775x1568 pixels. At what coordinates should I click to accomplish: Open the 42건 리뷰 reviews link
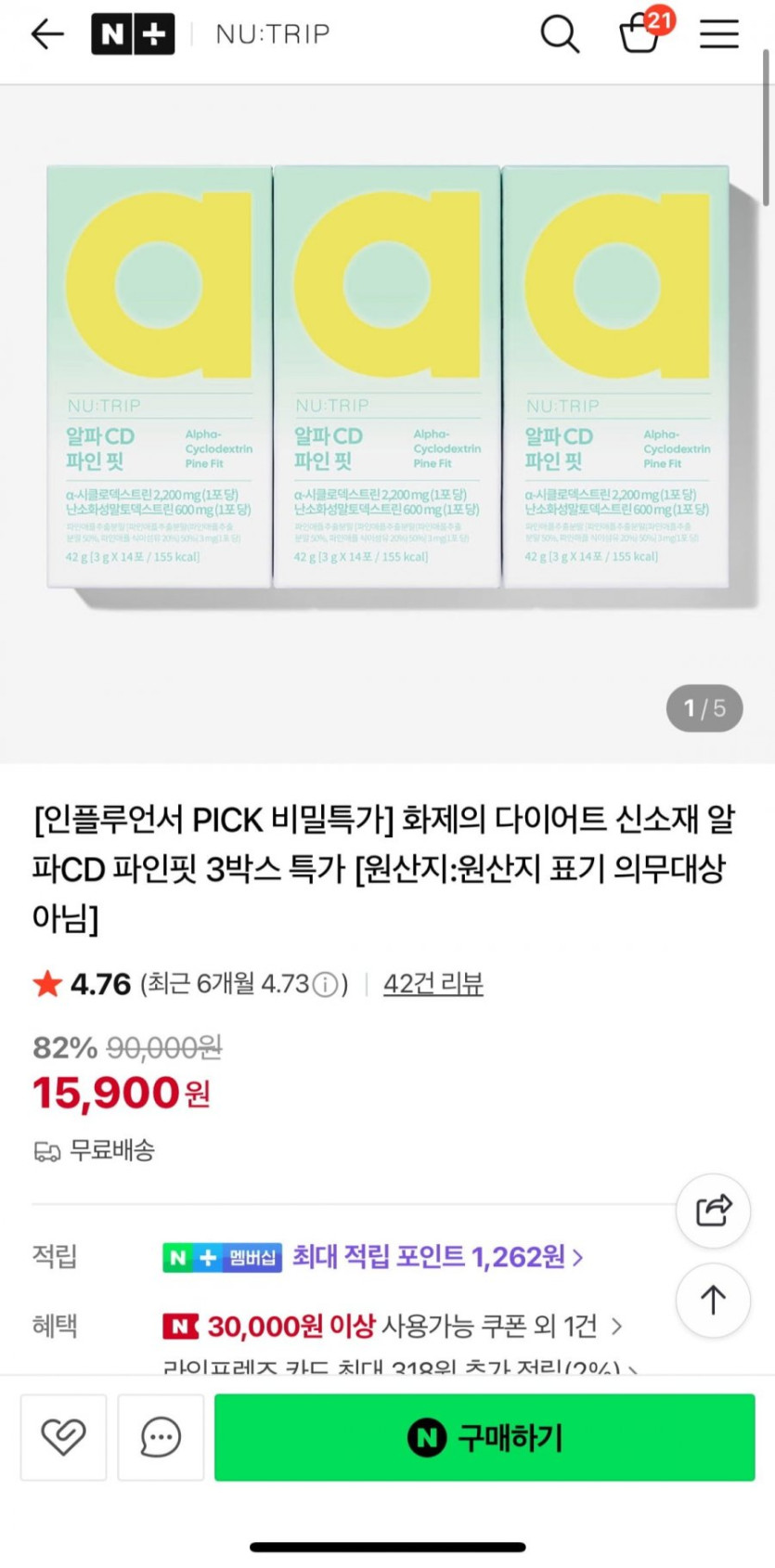(433, 984)
